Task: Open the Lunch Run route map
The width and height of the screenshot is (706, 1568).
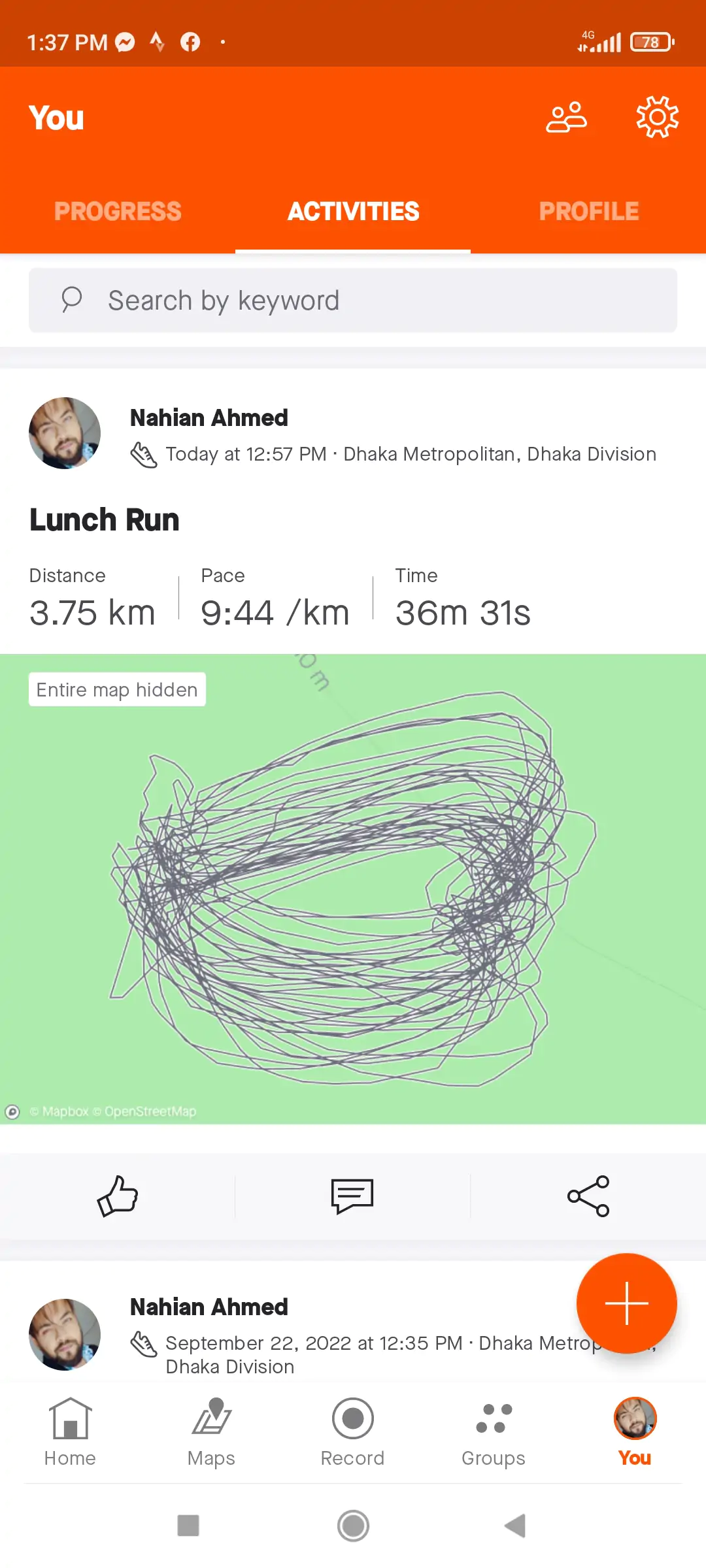Action: point(353,889)
